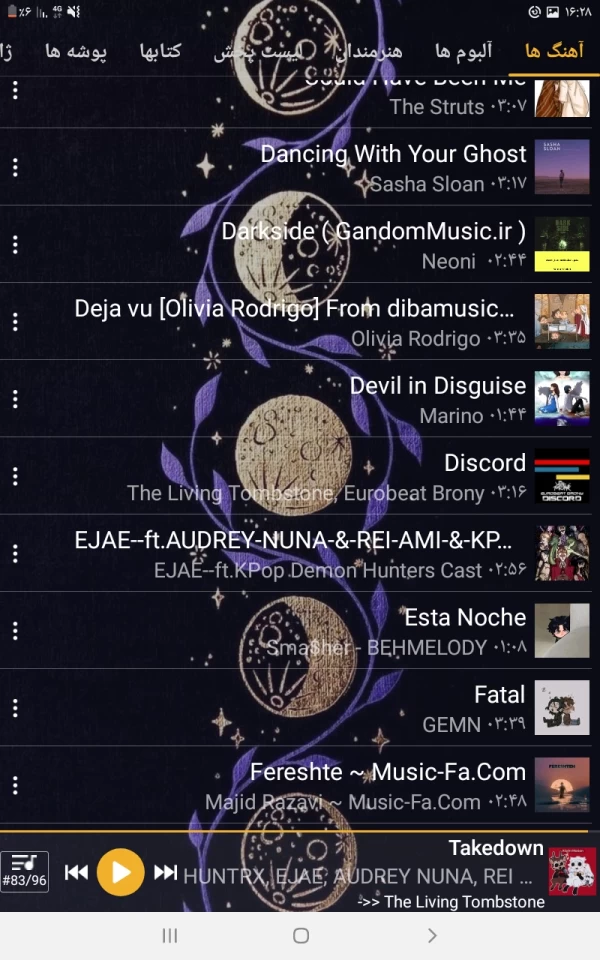Open the now playing Takedown album art
The height and width of the screenshot is (960, 600).
coord(572,871)
